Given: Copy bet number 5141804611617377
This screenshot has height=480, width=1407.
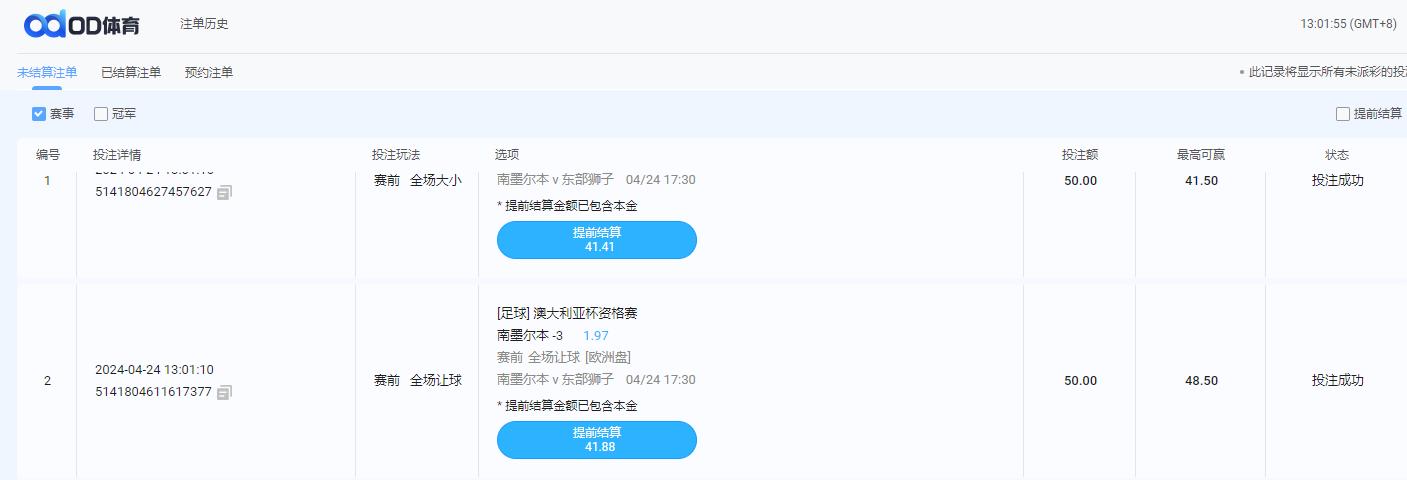Looking at the screenshot, I should [x=224, y=392].
